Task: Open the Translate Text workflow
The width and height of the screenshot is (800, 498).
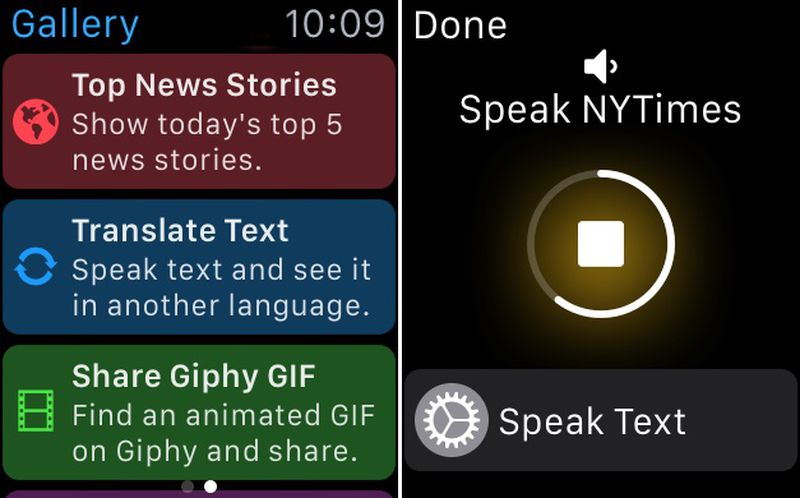Action: coord(200,266)
